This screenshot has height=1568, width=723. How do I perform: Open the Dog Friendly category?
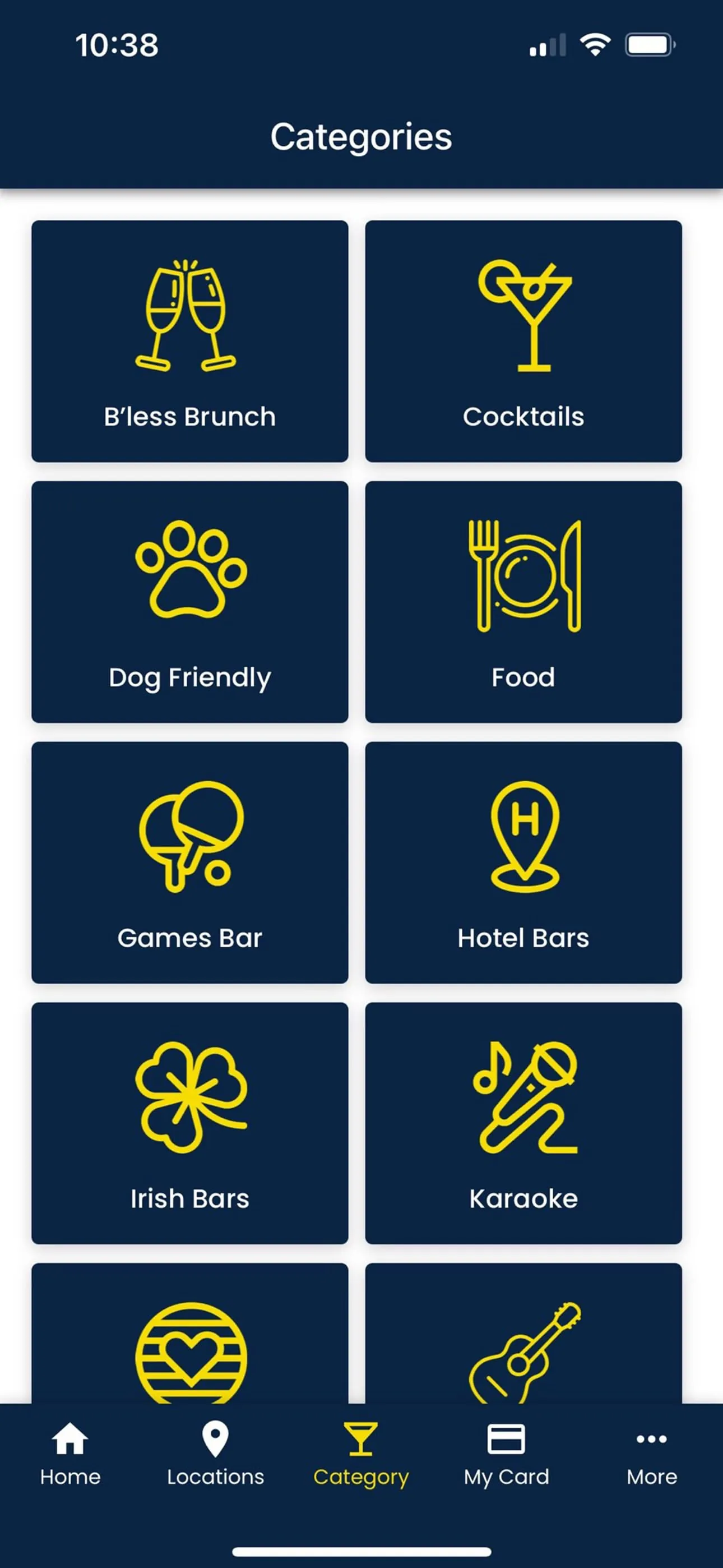point(189,601)
